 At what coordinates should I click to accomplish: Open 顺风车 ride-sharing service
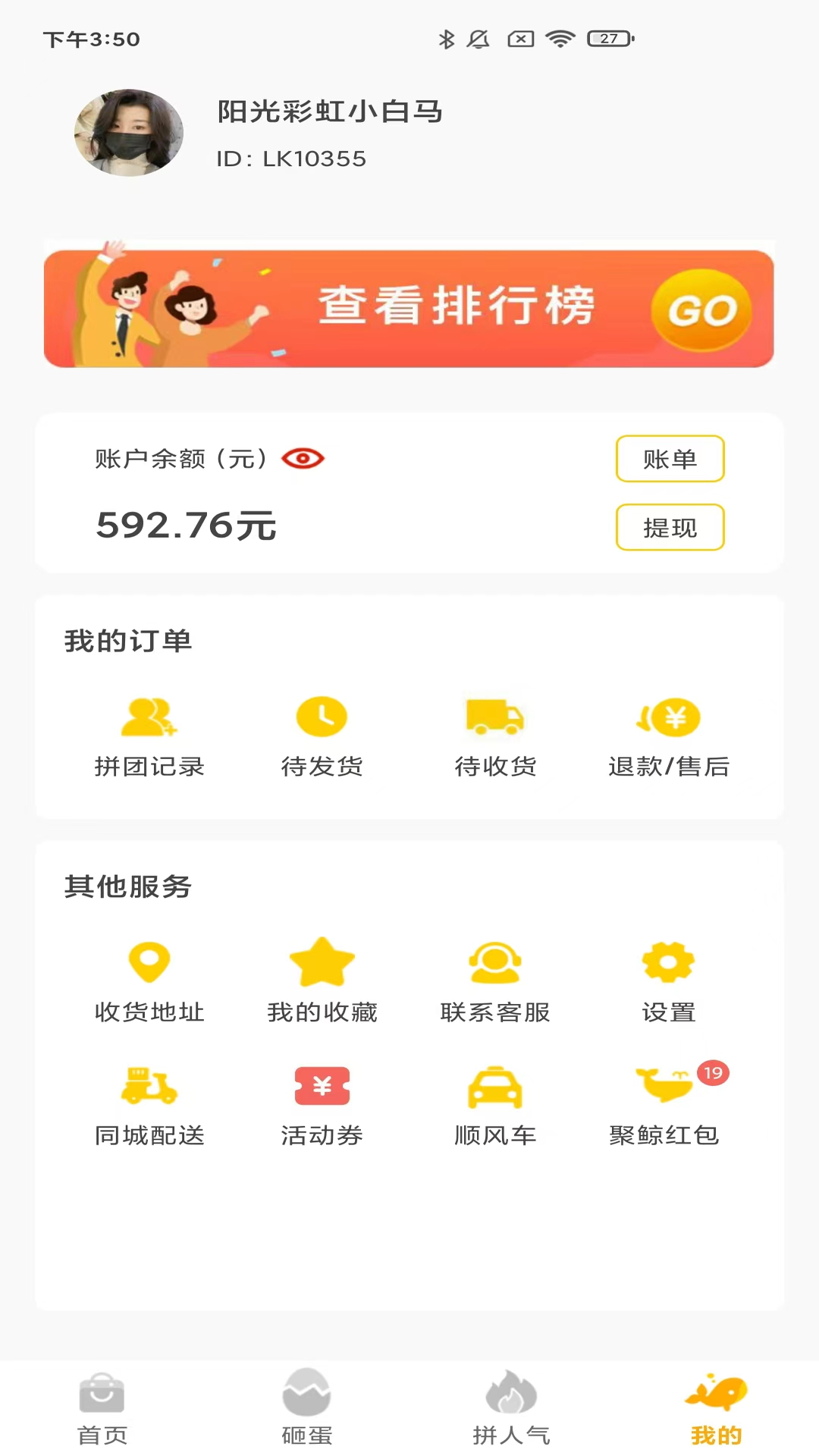tap(495, 1107)
